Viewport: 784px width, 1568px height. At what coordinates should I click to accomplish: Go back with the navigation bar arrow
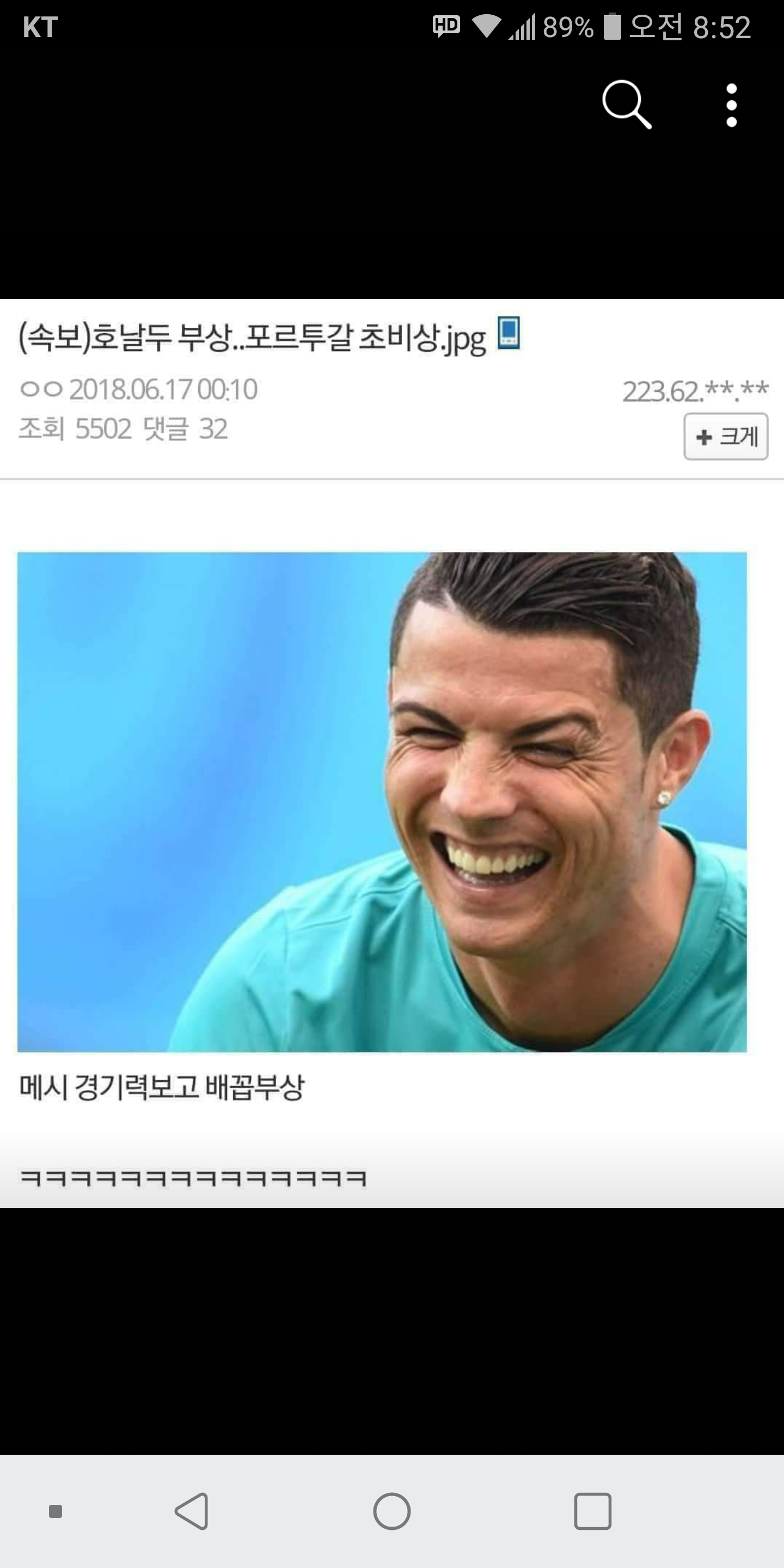coord(192,1511)
